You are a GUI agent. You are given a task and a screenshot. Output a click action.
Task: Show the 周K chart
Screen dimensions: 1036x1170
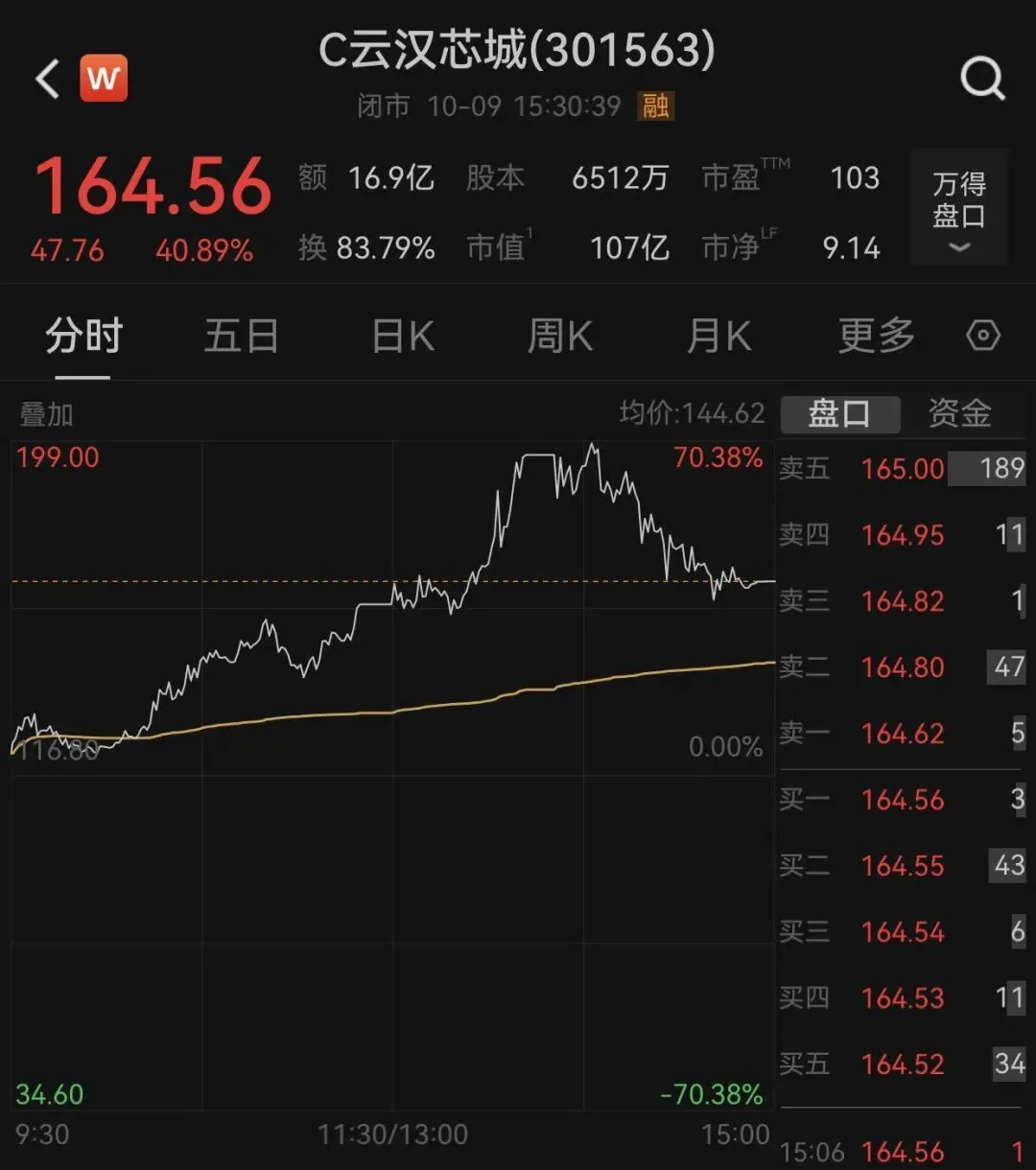pos(560,337)
